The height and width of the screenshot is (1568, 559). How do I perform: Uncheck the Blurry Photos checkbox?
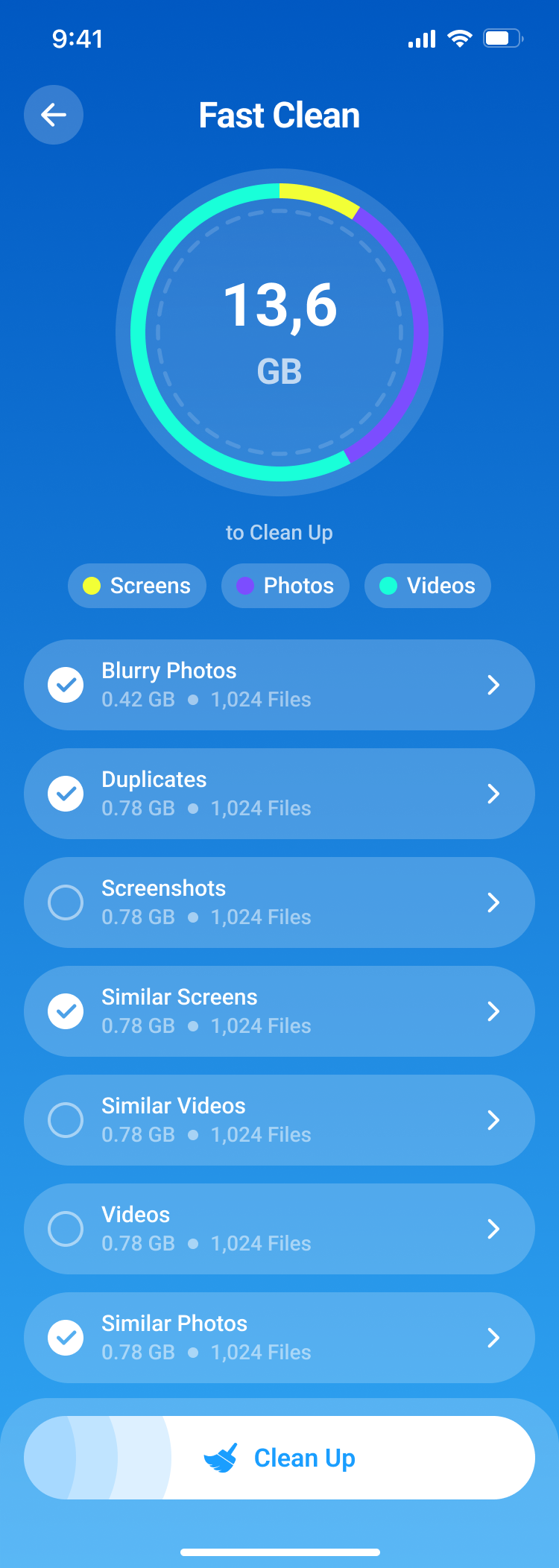click(x=66, y=685)
